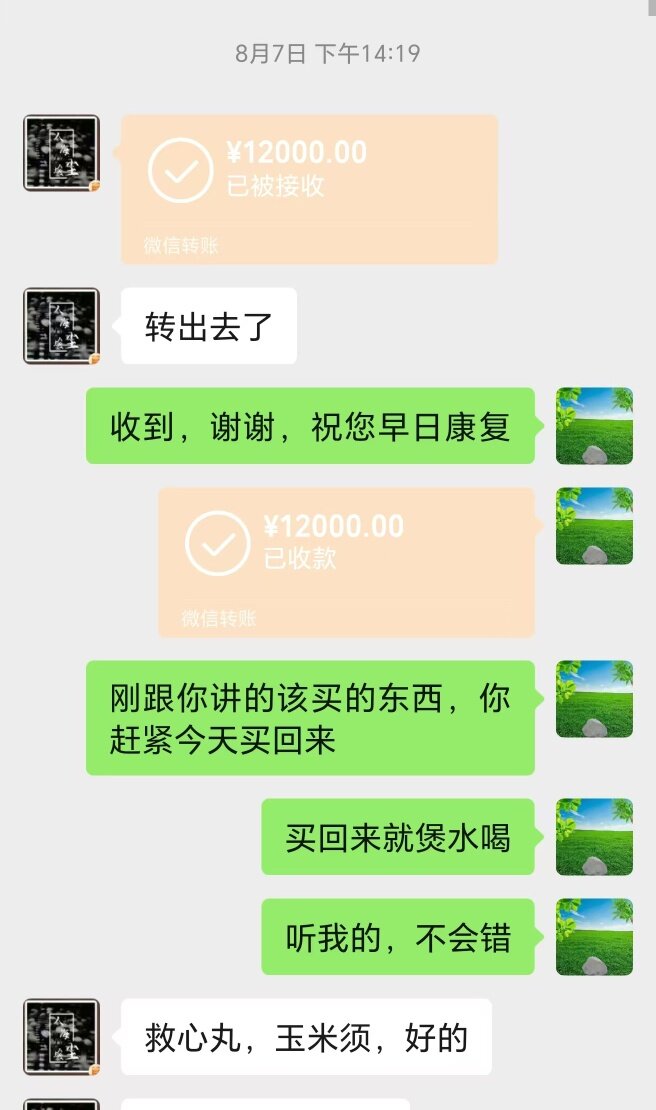The image size is (656, 1110).
Task: Open contact's avatar beside 救心丸，玉米须 message
Action: tap(61, 1037)
